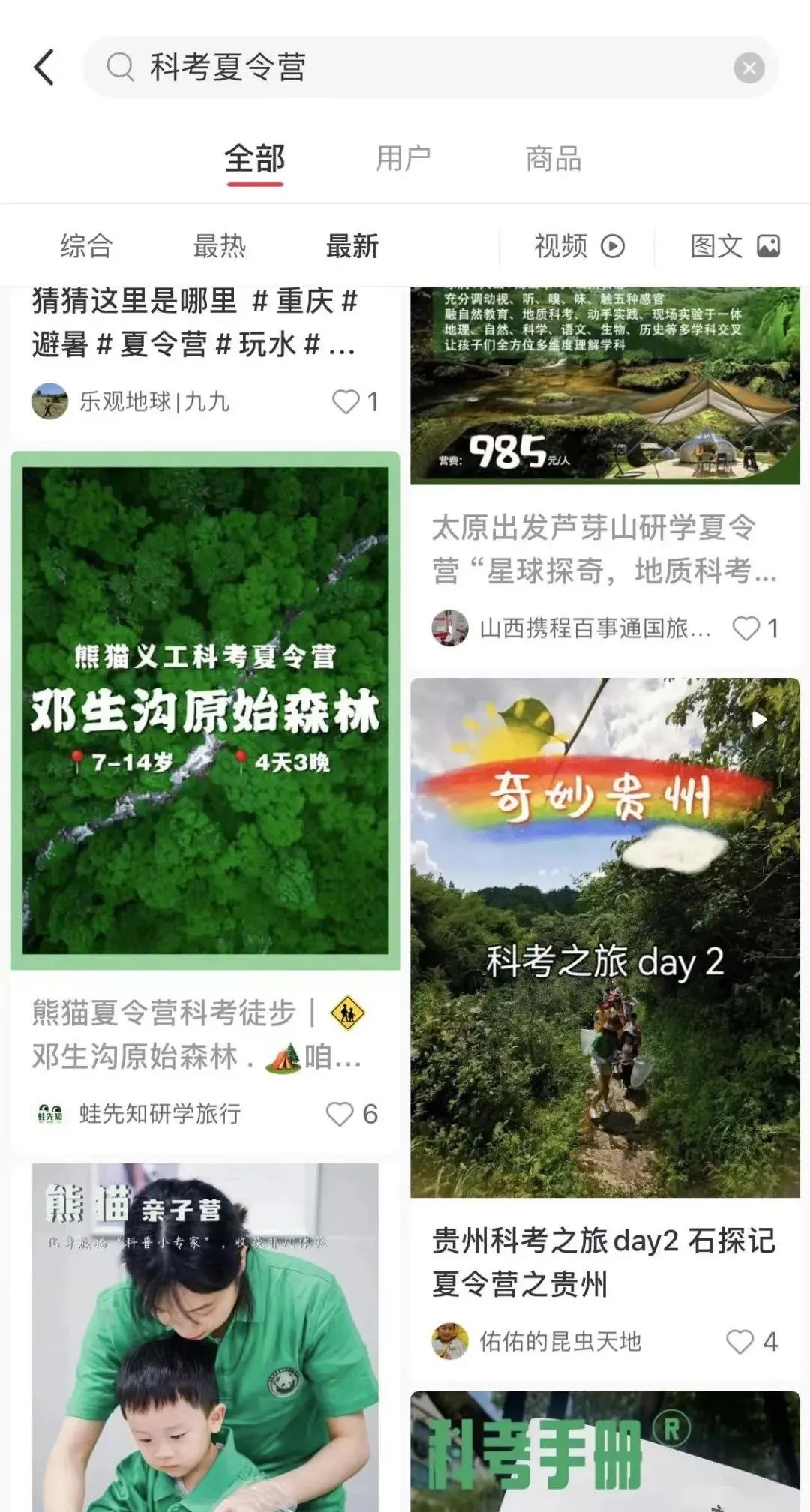The width and height of the screenshot is (810, 1512).
Task: Open the 邓生沟原始森林 panda camp post
Action: click(205, 711)
